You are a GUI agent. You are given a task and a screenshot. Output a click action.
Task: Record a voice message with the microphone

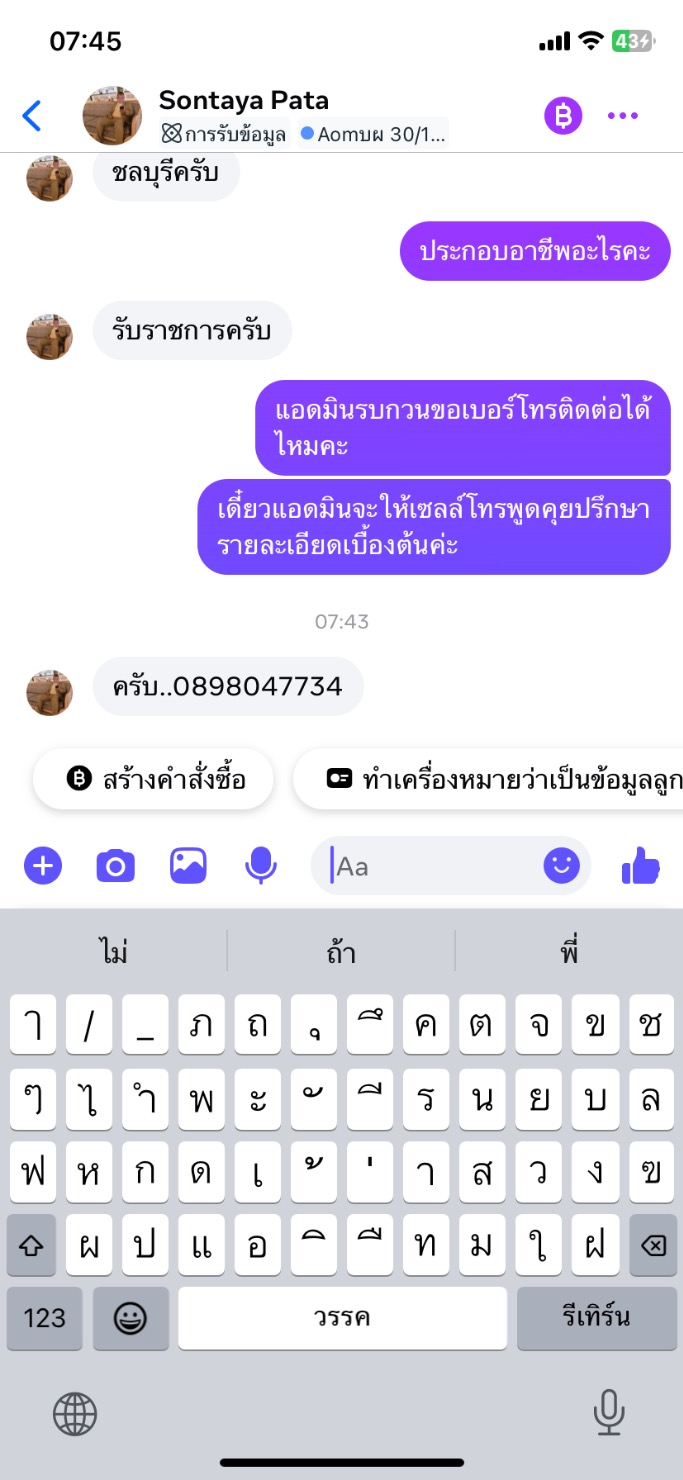click(261, 865)
